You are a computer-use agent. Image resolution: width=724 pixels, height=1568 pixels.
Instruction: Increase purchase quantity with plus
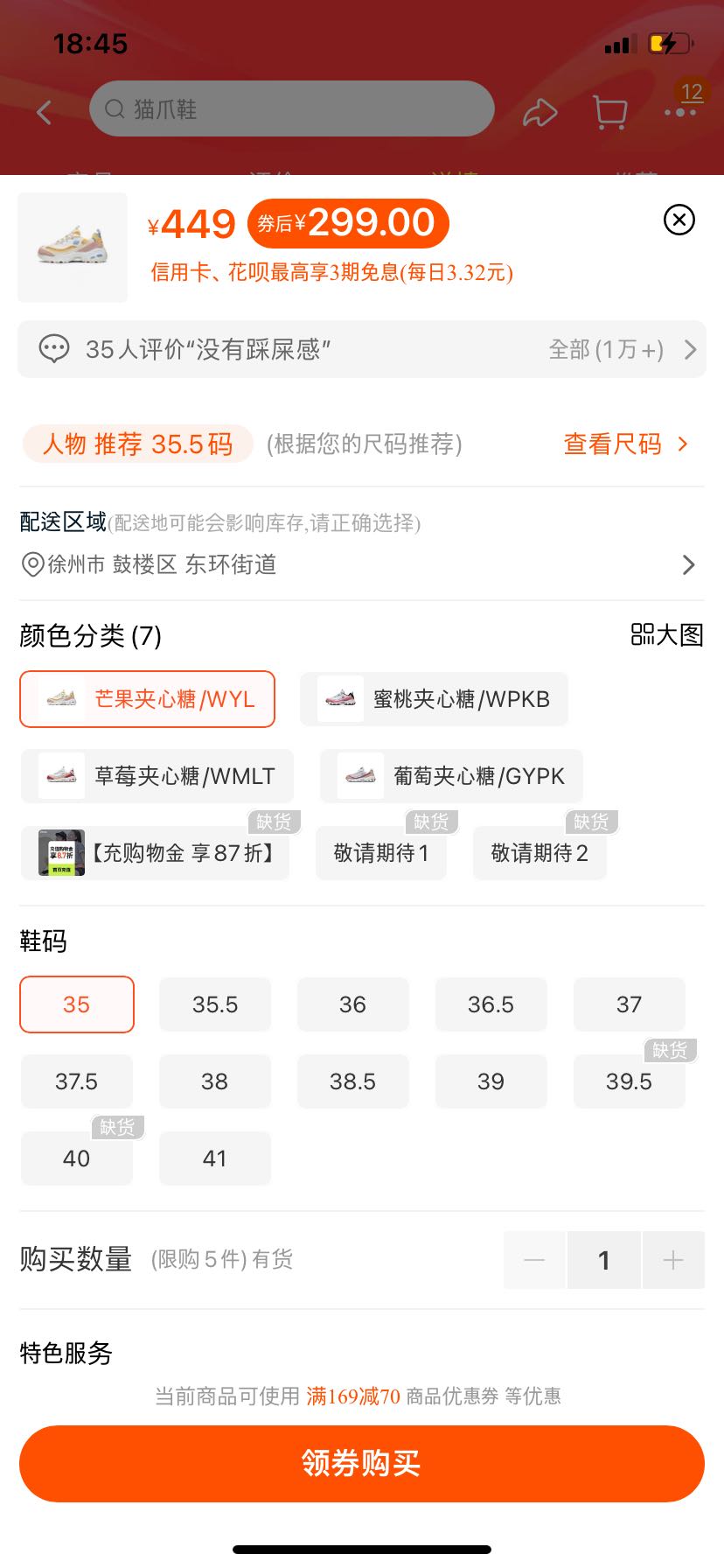(673, 1260)
